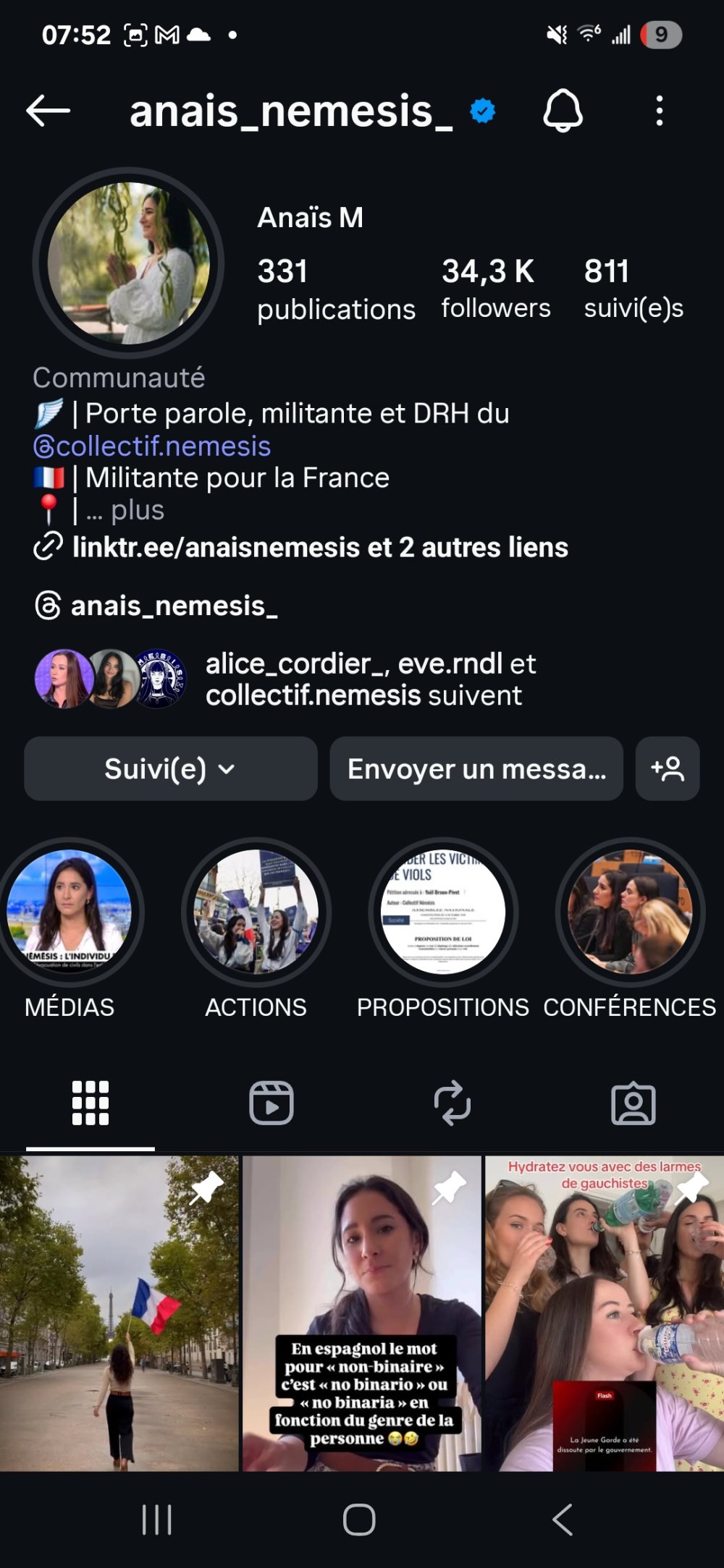This screenshot has width=724, height=1568.
Task: Open the PROPOSITIONS highlight
Action: tap(443, 913)
